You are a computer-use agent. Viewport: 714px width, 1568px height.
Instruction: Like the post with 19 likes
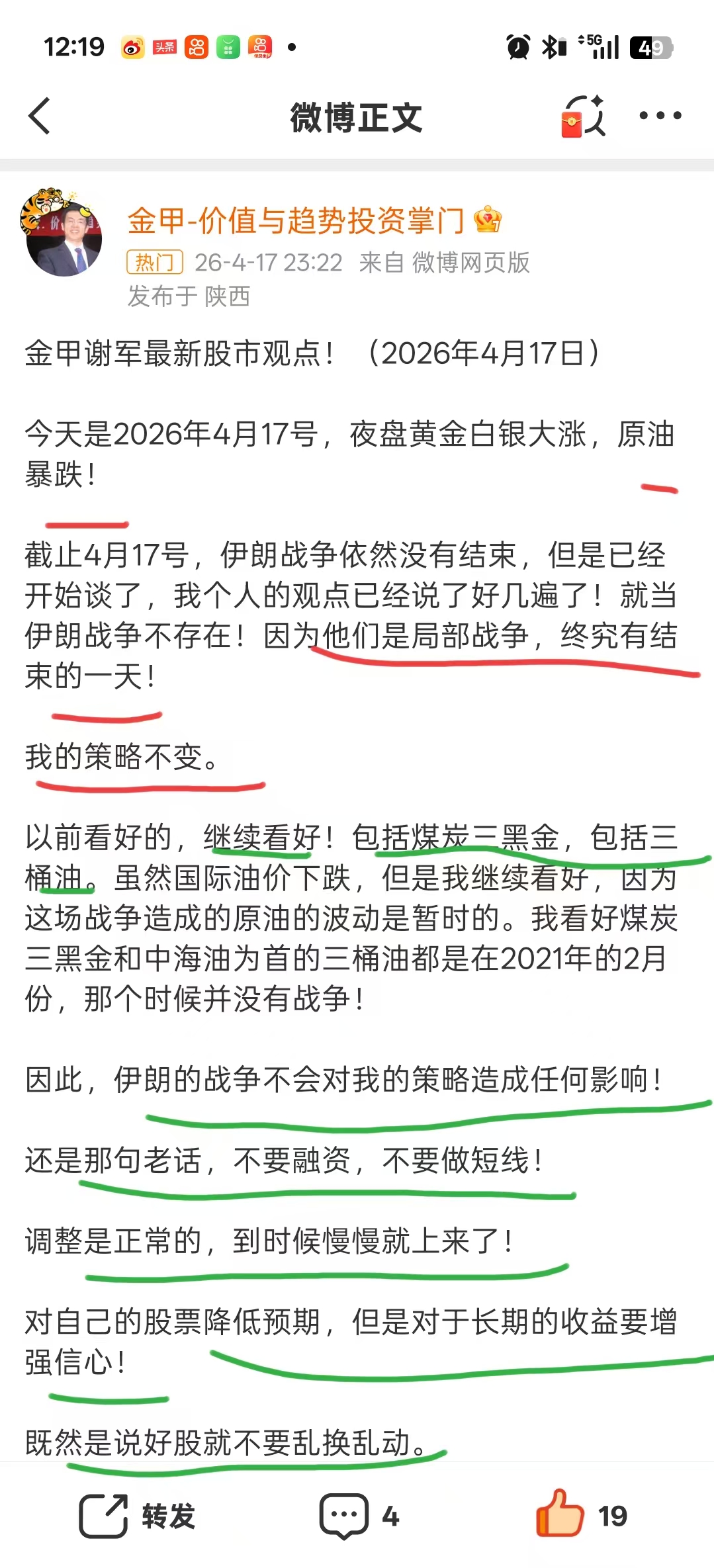(581, 1516)
